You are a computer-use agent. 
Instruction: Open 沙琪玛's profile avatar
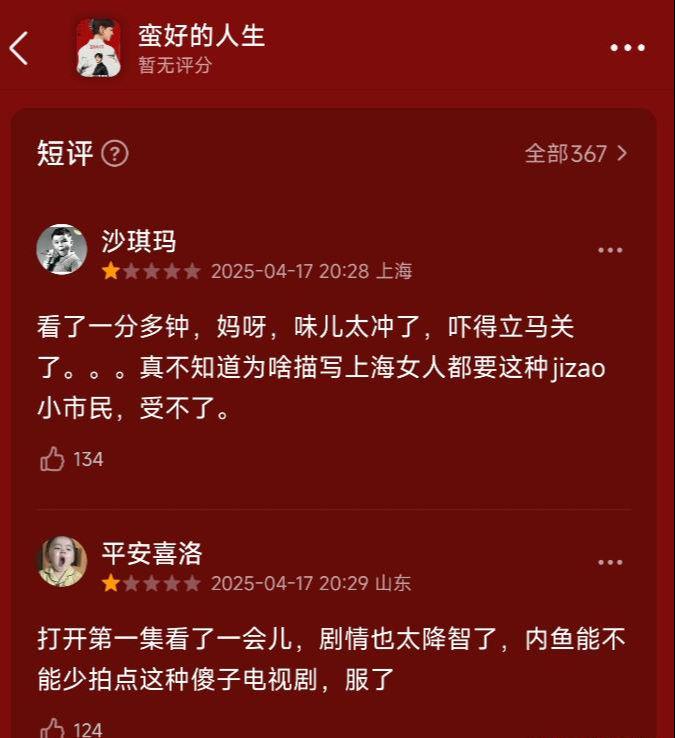click(62, 249)
